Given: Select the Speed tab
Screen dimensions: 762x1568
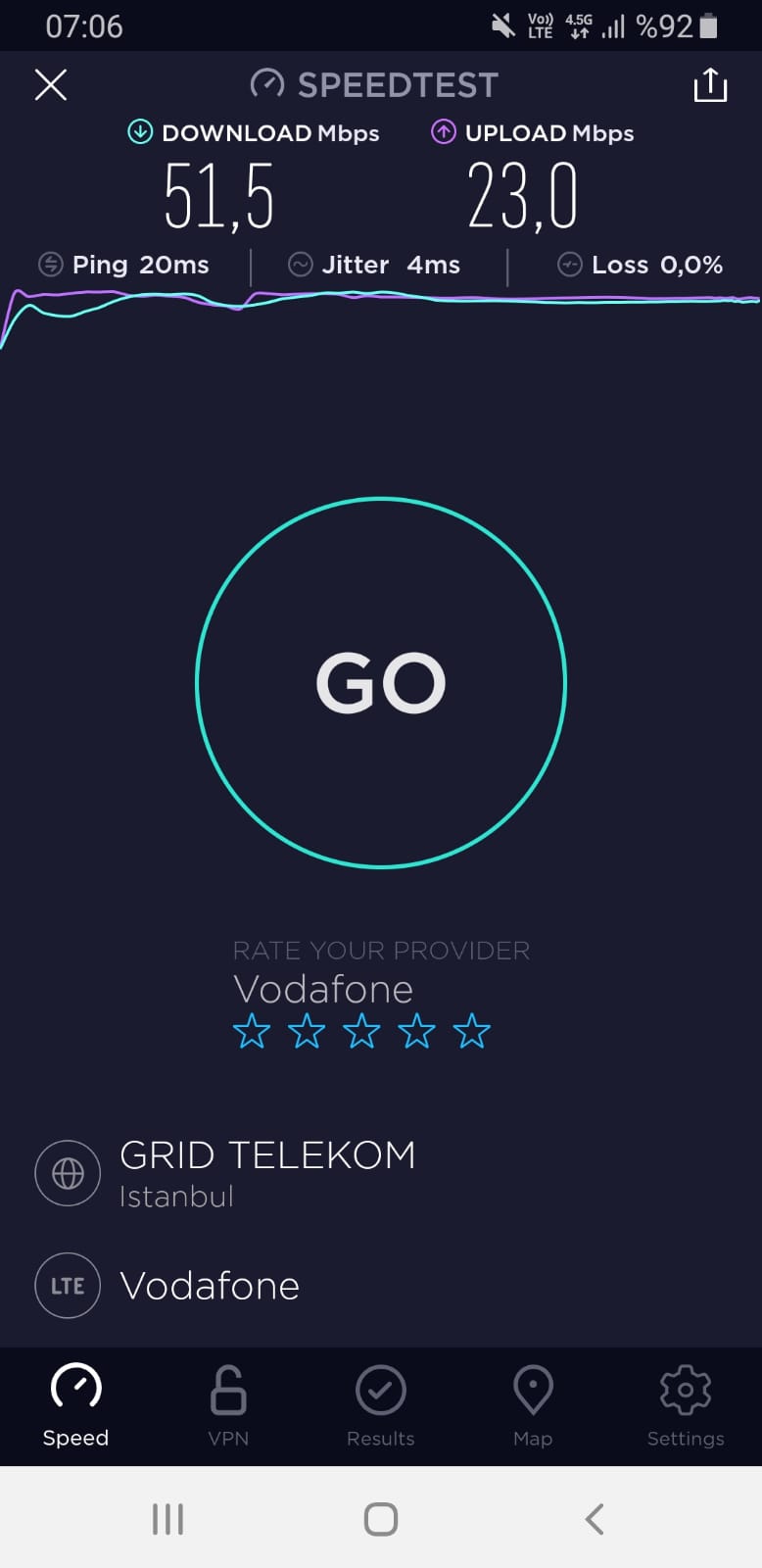Looking at the screenshot, I should click(x=75, y=1406).
